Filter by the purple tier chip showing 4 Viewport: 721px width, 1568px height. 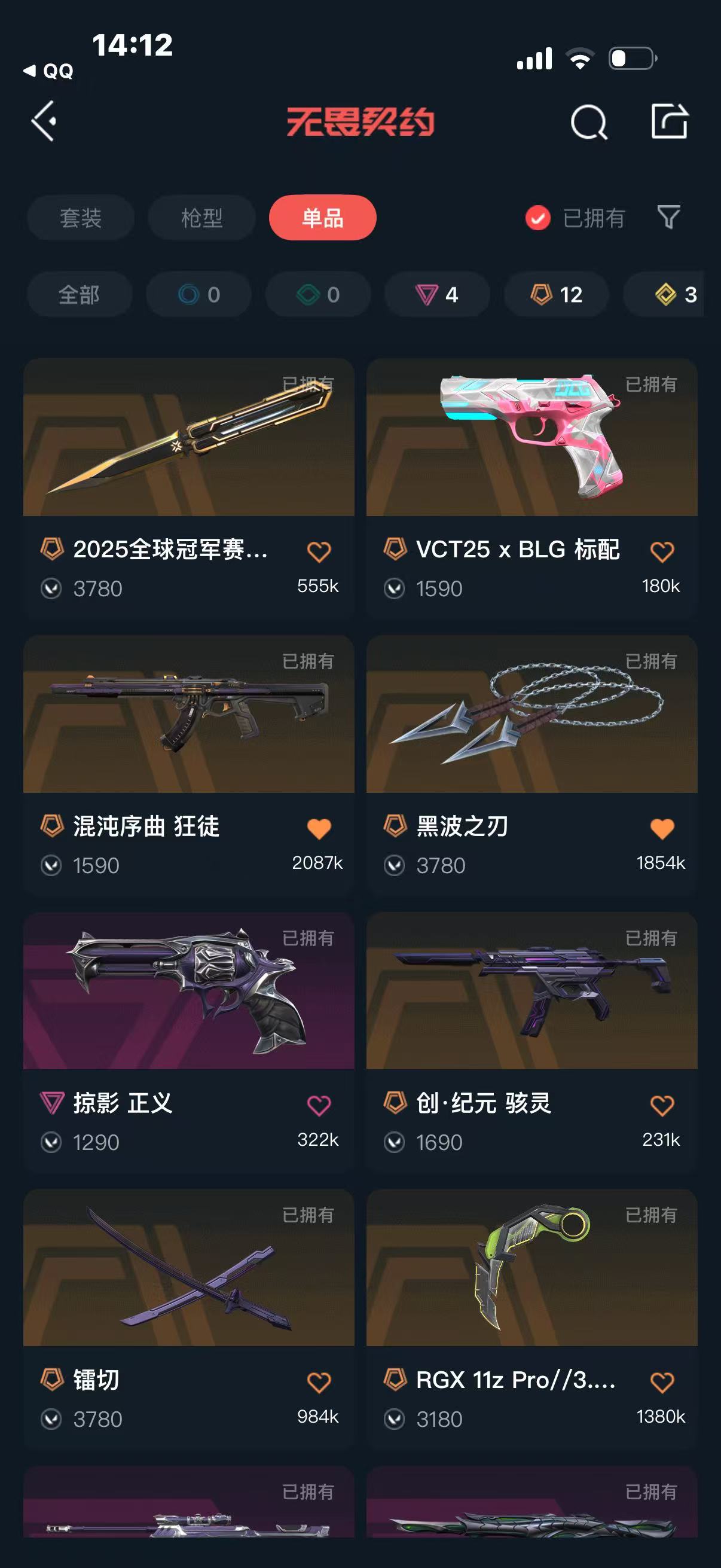tap(437, 295)
